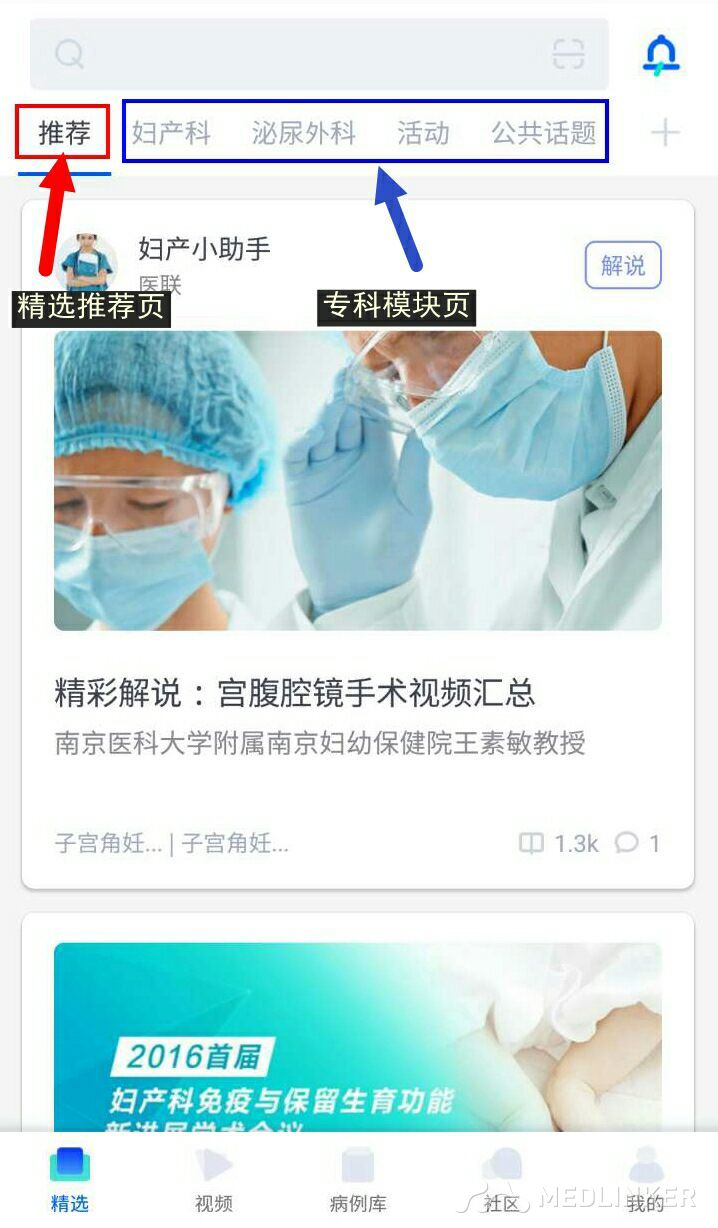Open the 宫腹腔镜手术视频汇总 article card
Viewport: 718px width, 1228px height.
[x=357, y=691]
